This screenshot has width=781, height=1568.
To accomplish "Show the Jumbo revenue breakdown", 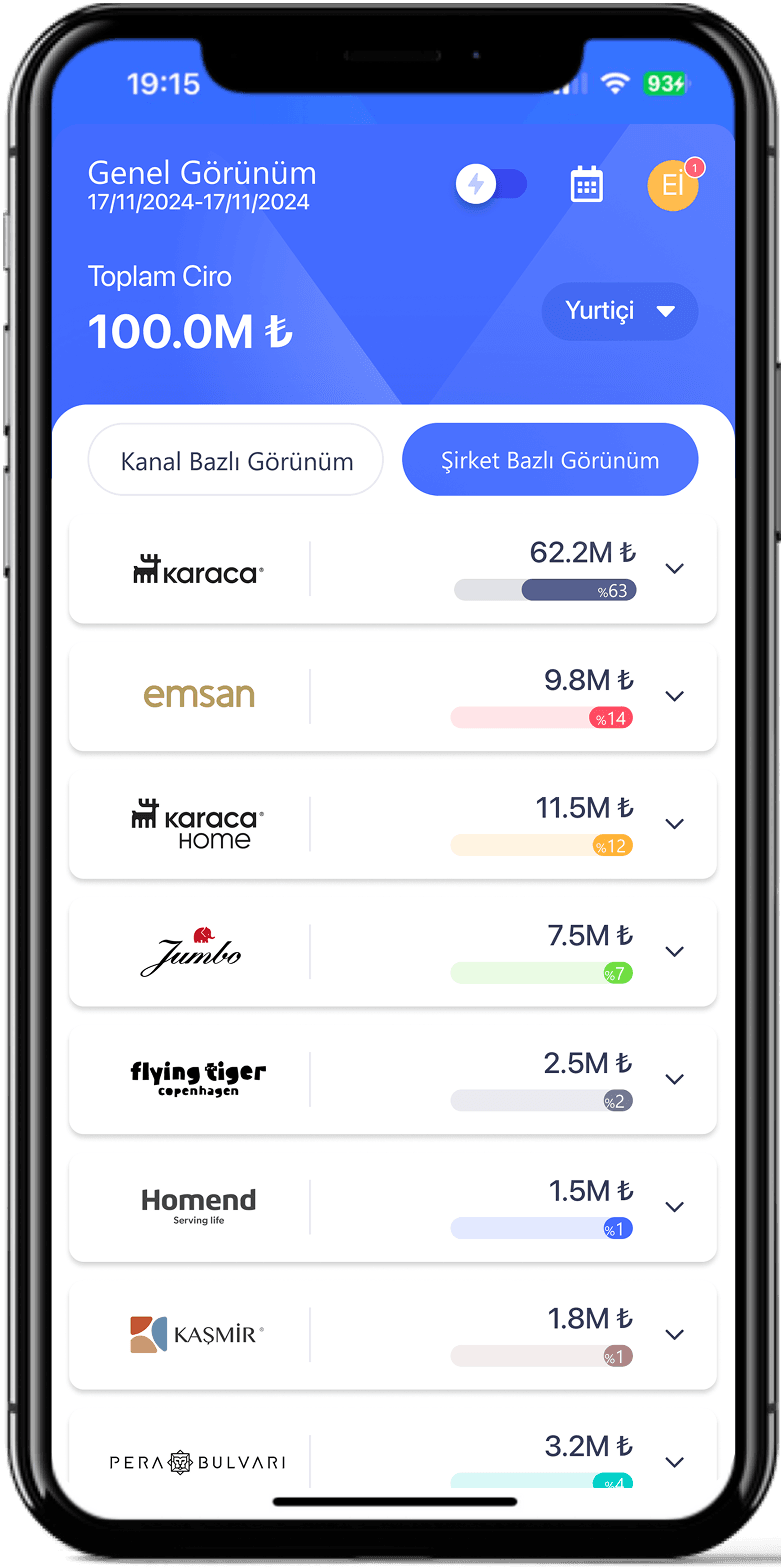I will [x=674, y=951].
